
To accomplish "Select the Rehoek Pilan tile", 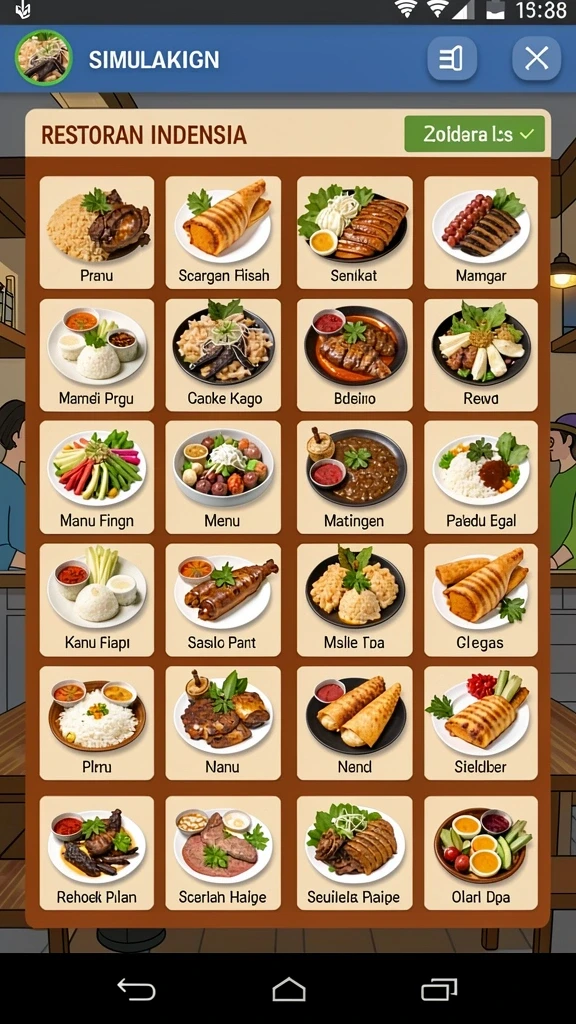I will (x=97, y=853).
